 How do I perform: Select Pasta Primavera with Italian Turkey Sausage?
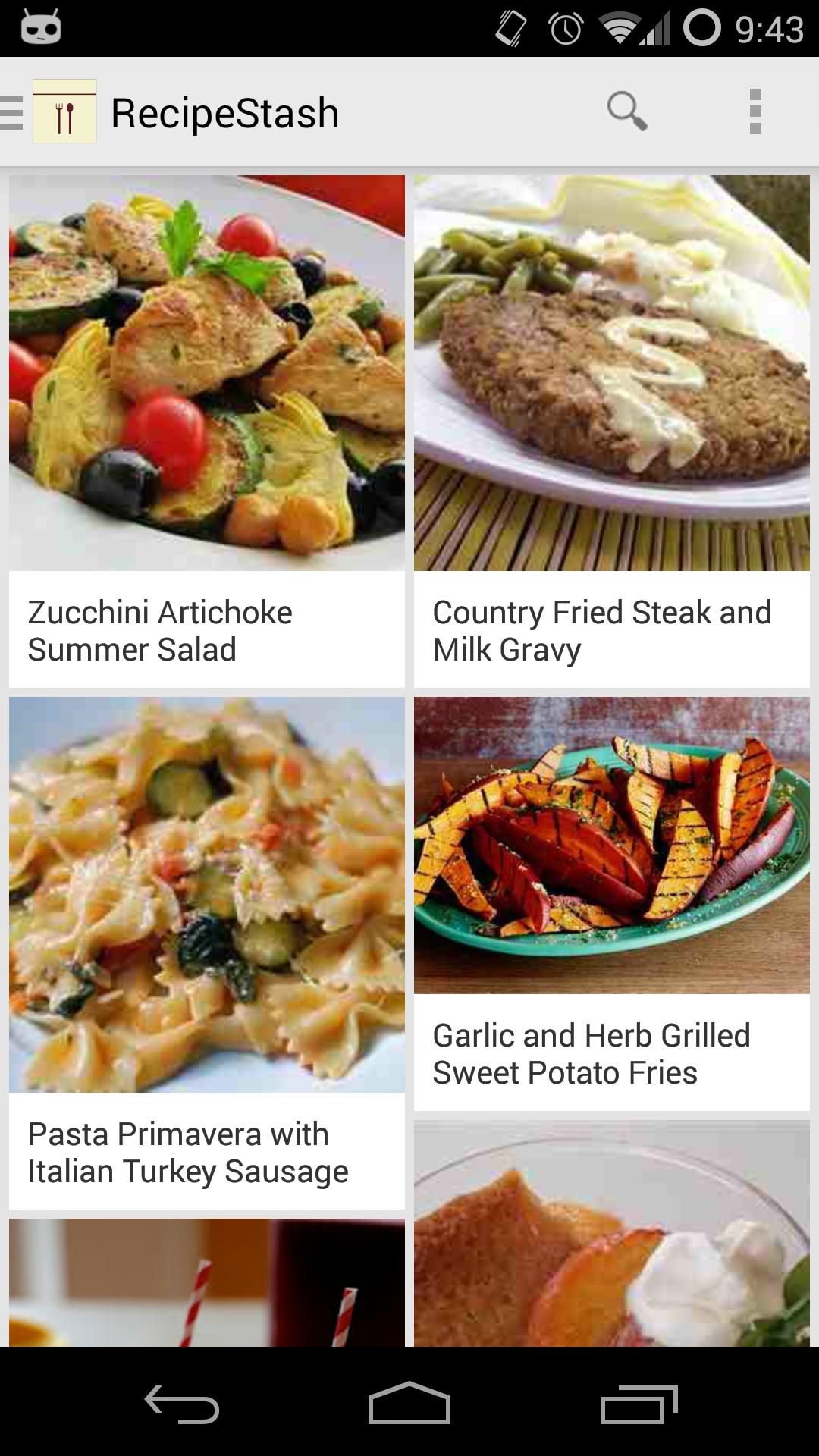(206, 952)
